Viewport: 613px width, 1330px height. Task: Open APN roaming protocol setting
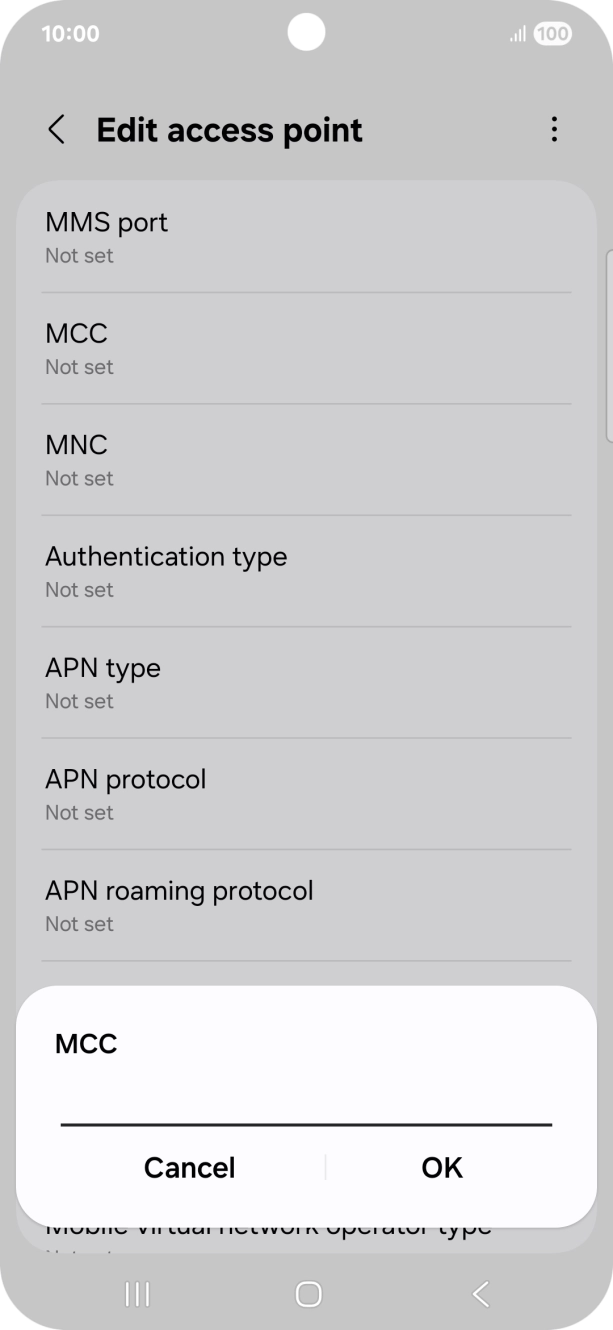point(306,905)
